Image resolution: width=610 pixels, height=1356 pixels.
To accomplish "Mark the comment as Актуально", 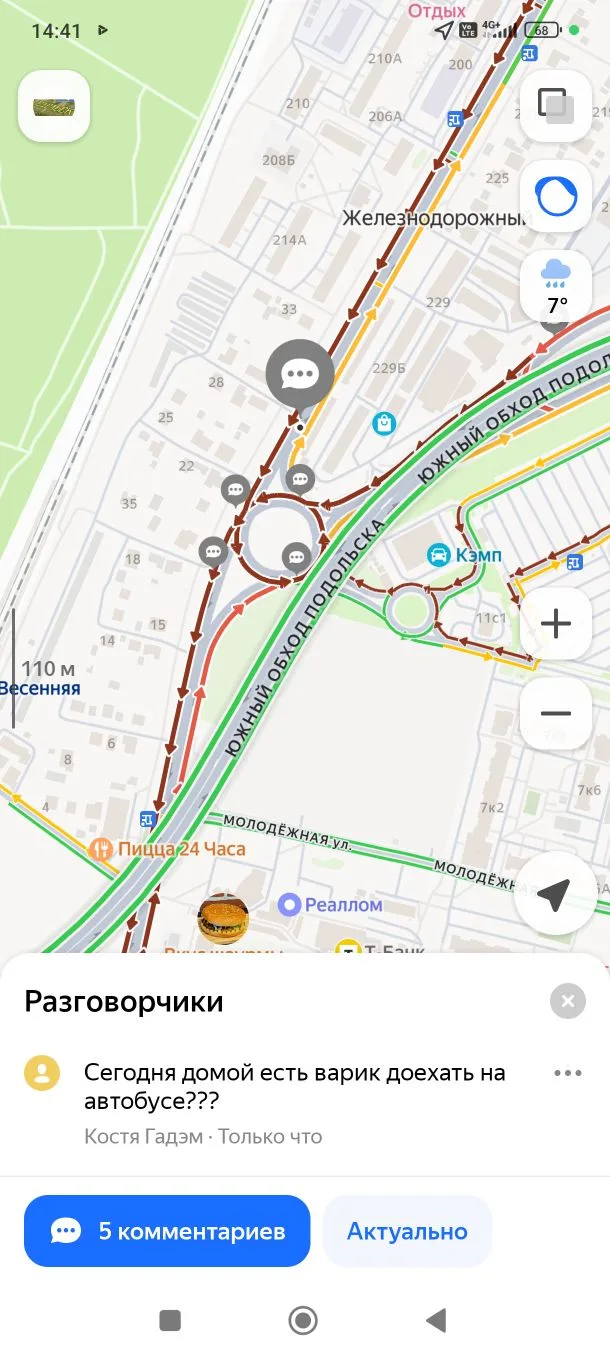I will (x=407, y=1231).
